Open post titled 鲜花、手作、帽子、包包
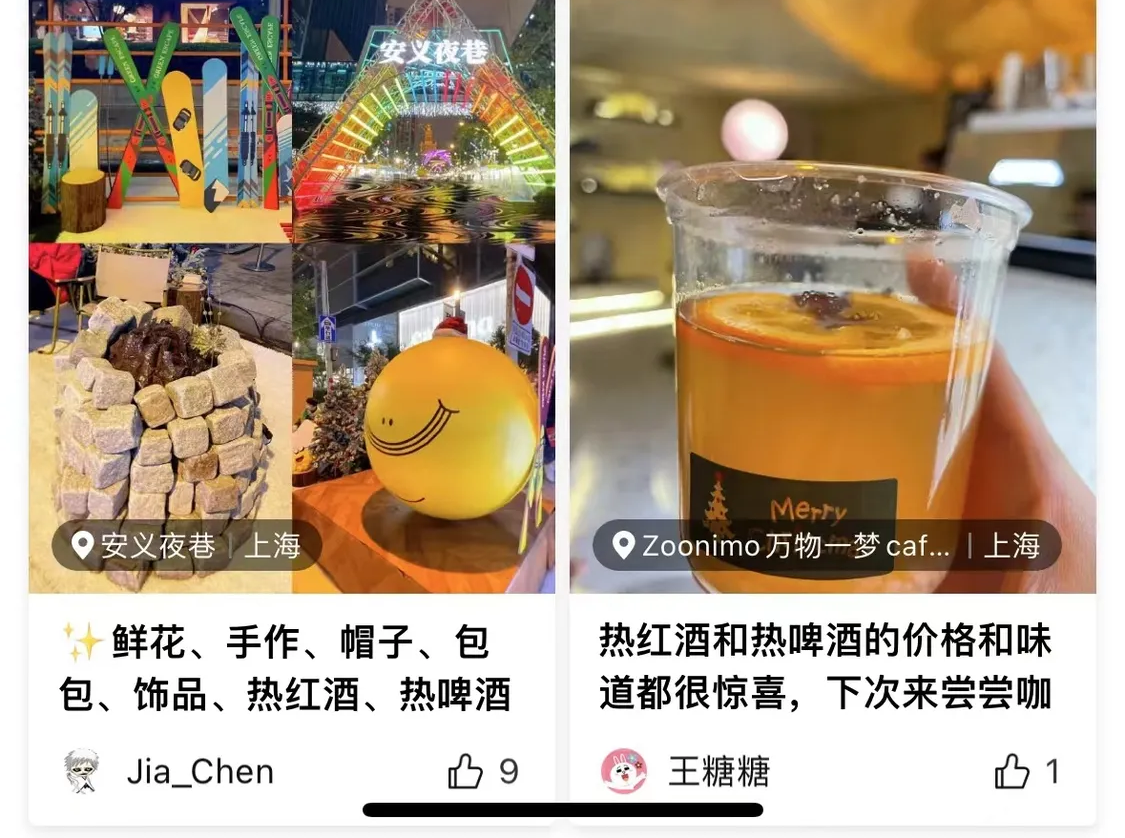Viewport: 1125px width, 838px height. [x=285, y=668]
